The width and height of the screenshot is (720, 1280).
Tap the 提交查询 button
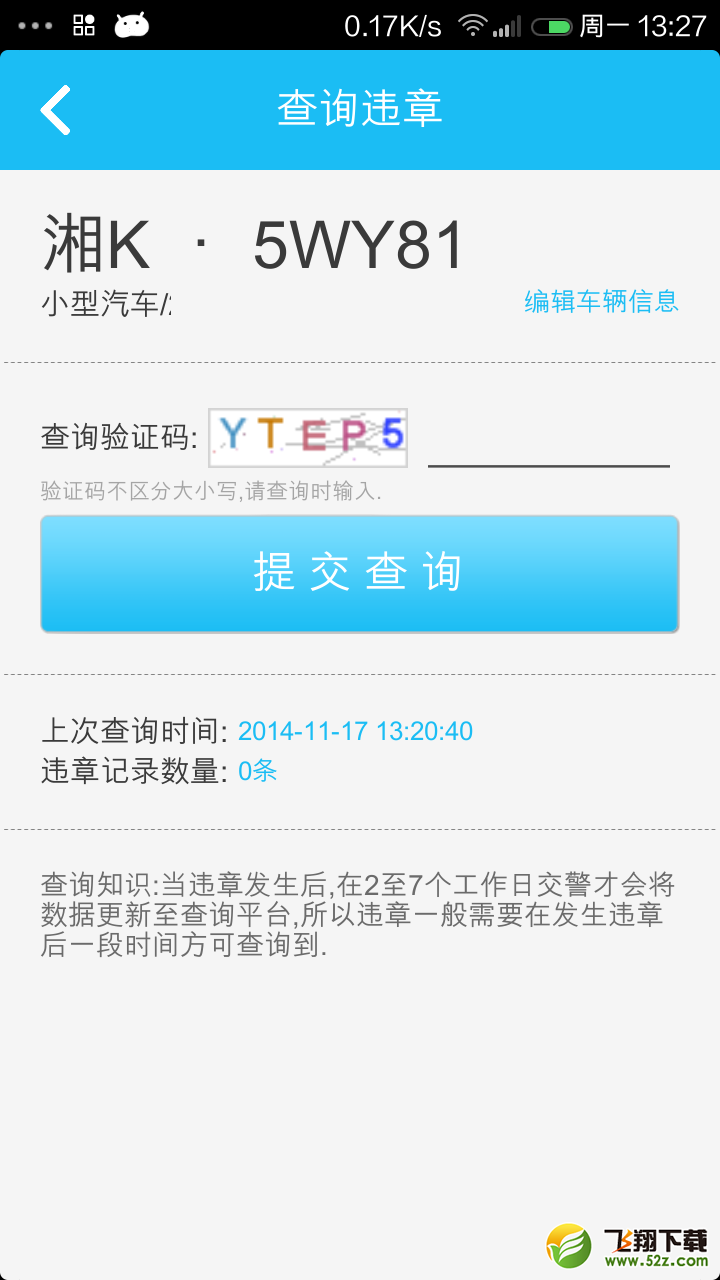coord(360,574)
